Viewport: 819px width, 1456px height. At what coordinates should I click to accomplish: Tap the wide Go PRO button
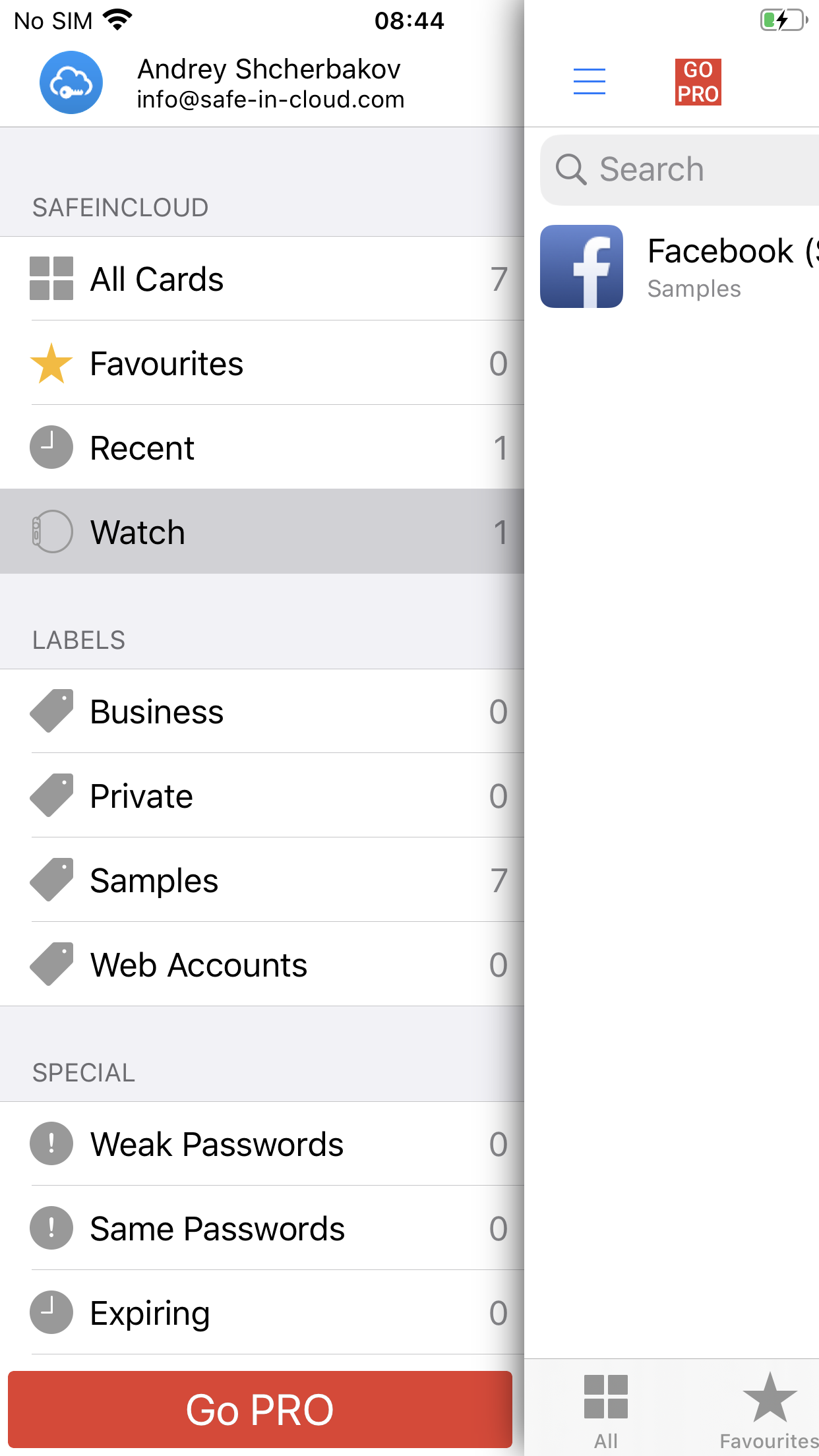tap(260, 1409)
